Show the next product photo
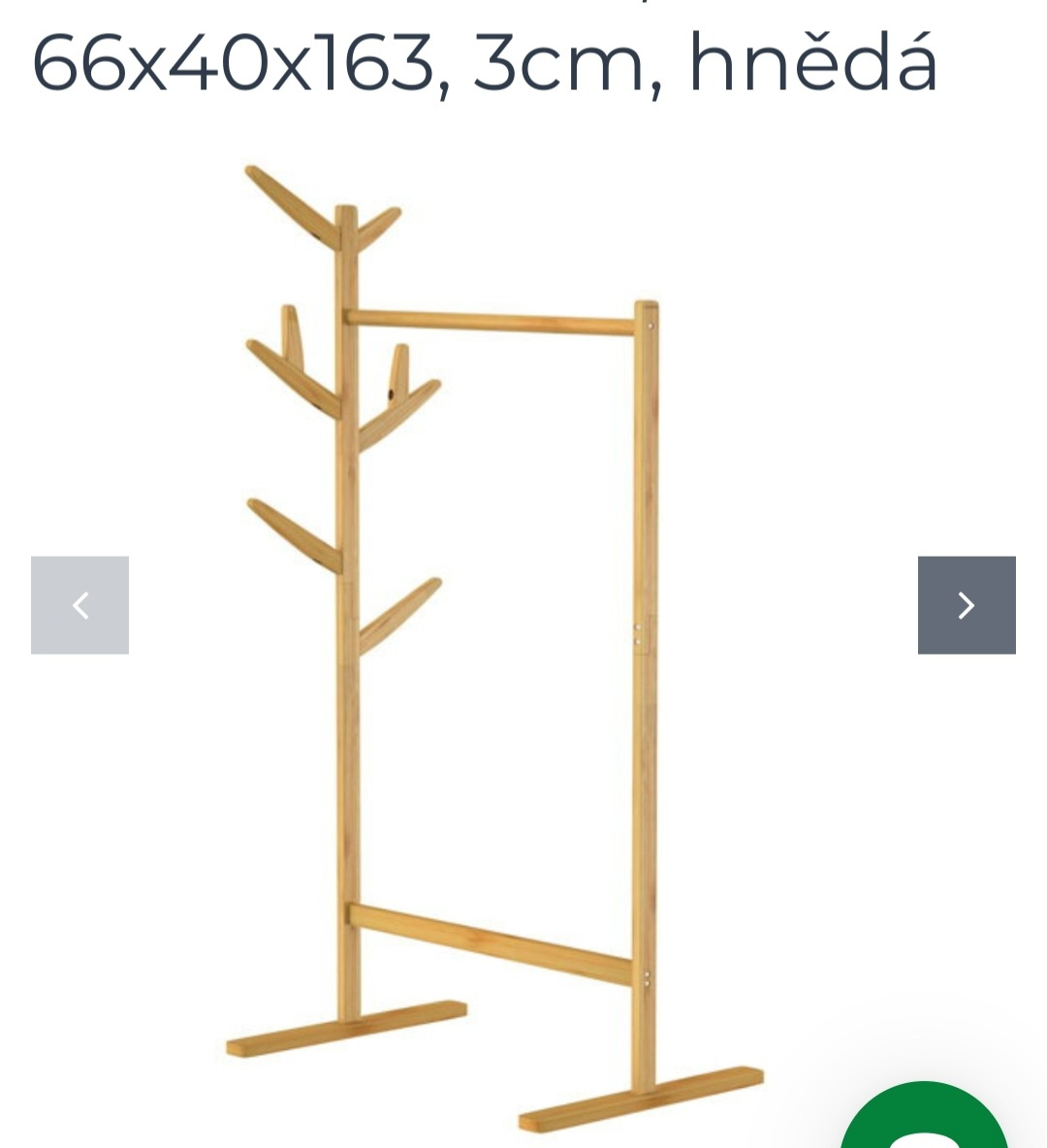Screen dimensions: 1047x1148 967,605
